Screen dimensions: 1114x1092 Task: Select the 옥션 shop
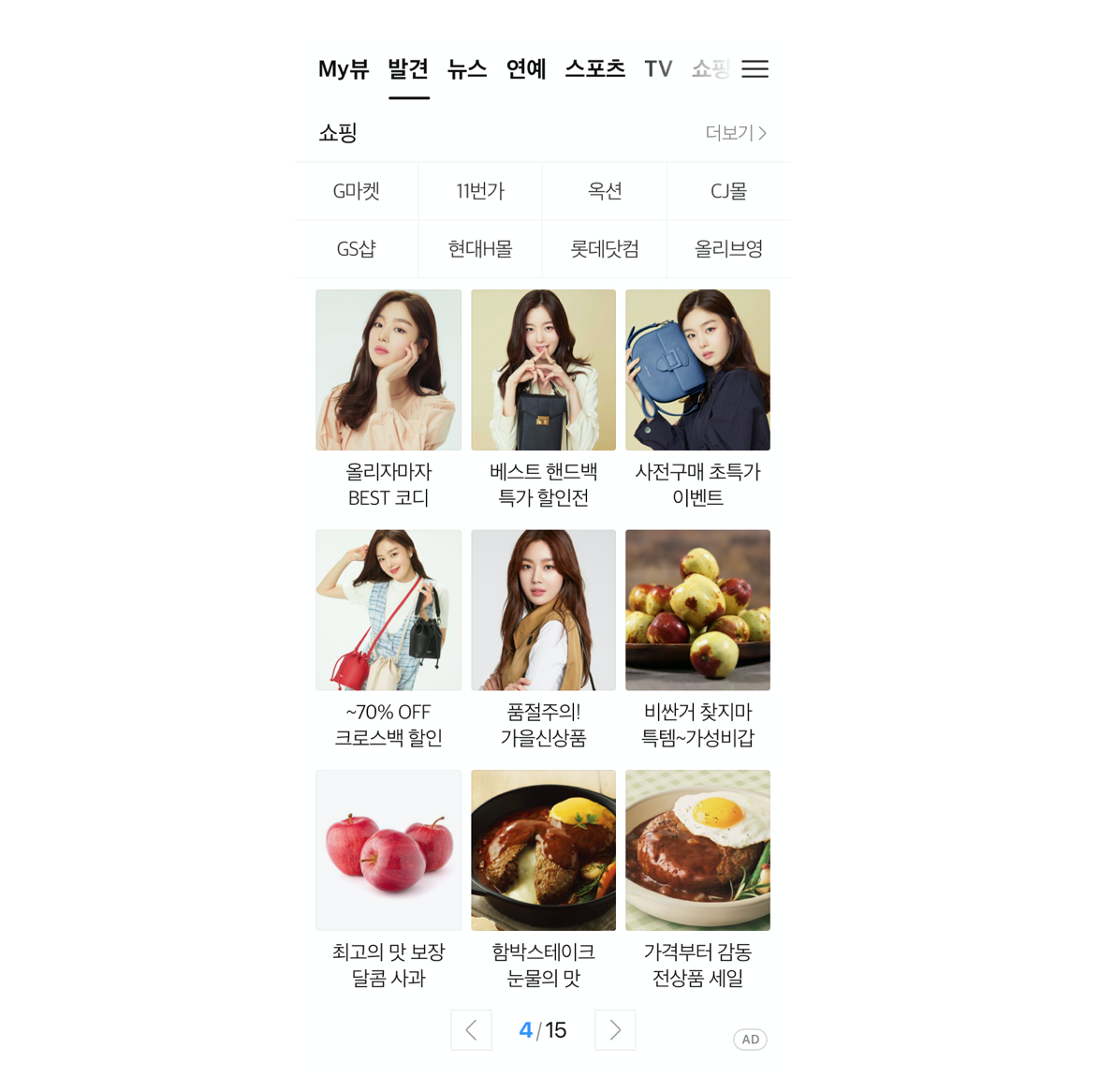(605, 191)
